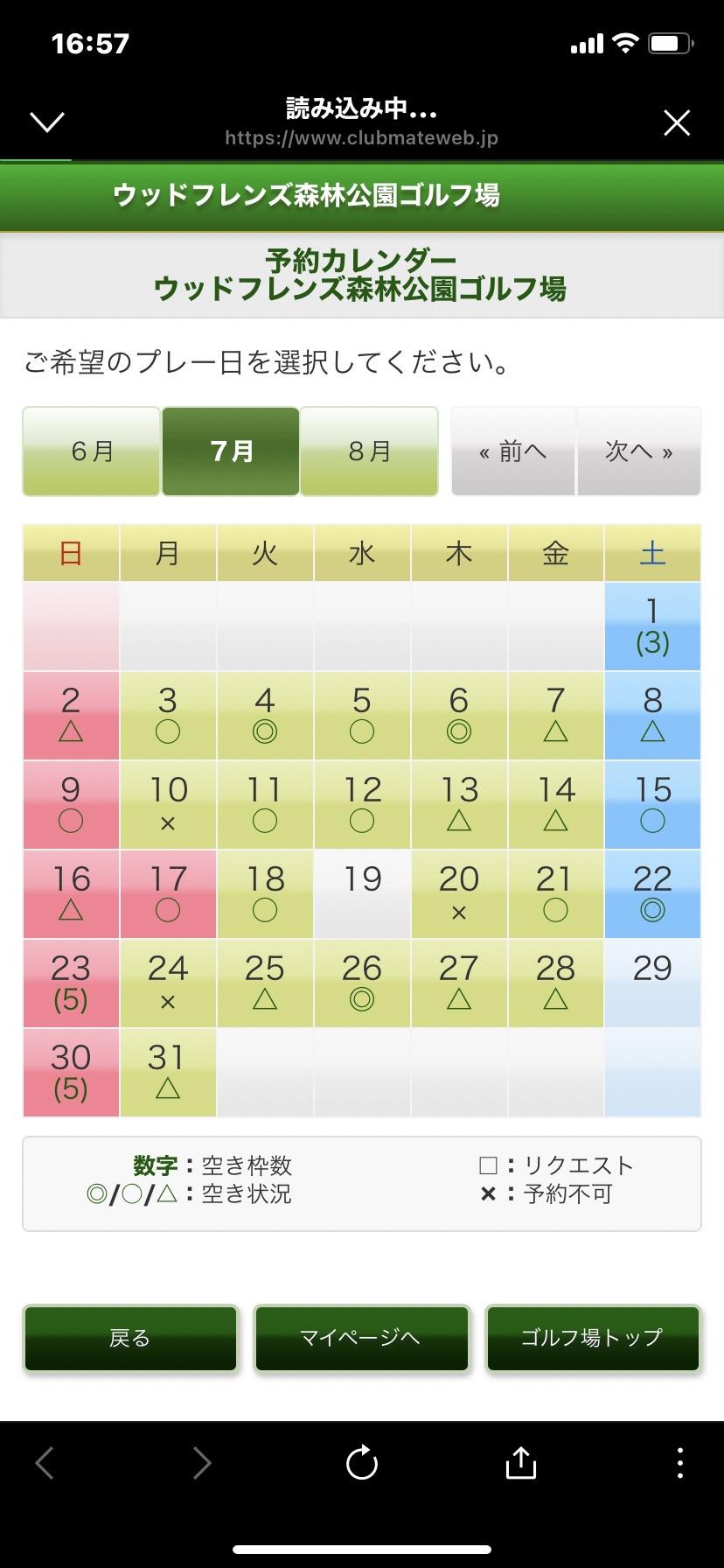Close the in-app browser with X
The image size is (724, 1568).
tap(677, 123)
